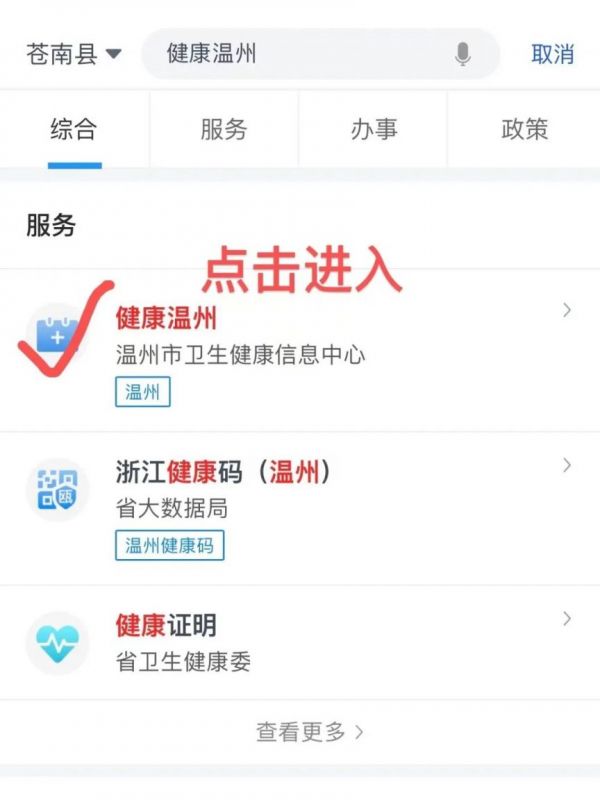Open the 苍南县 location dropdown
The width and height of the screenshot is (600, 800).
(73, 53)
